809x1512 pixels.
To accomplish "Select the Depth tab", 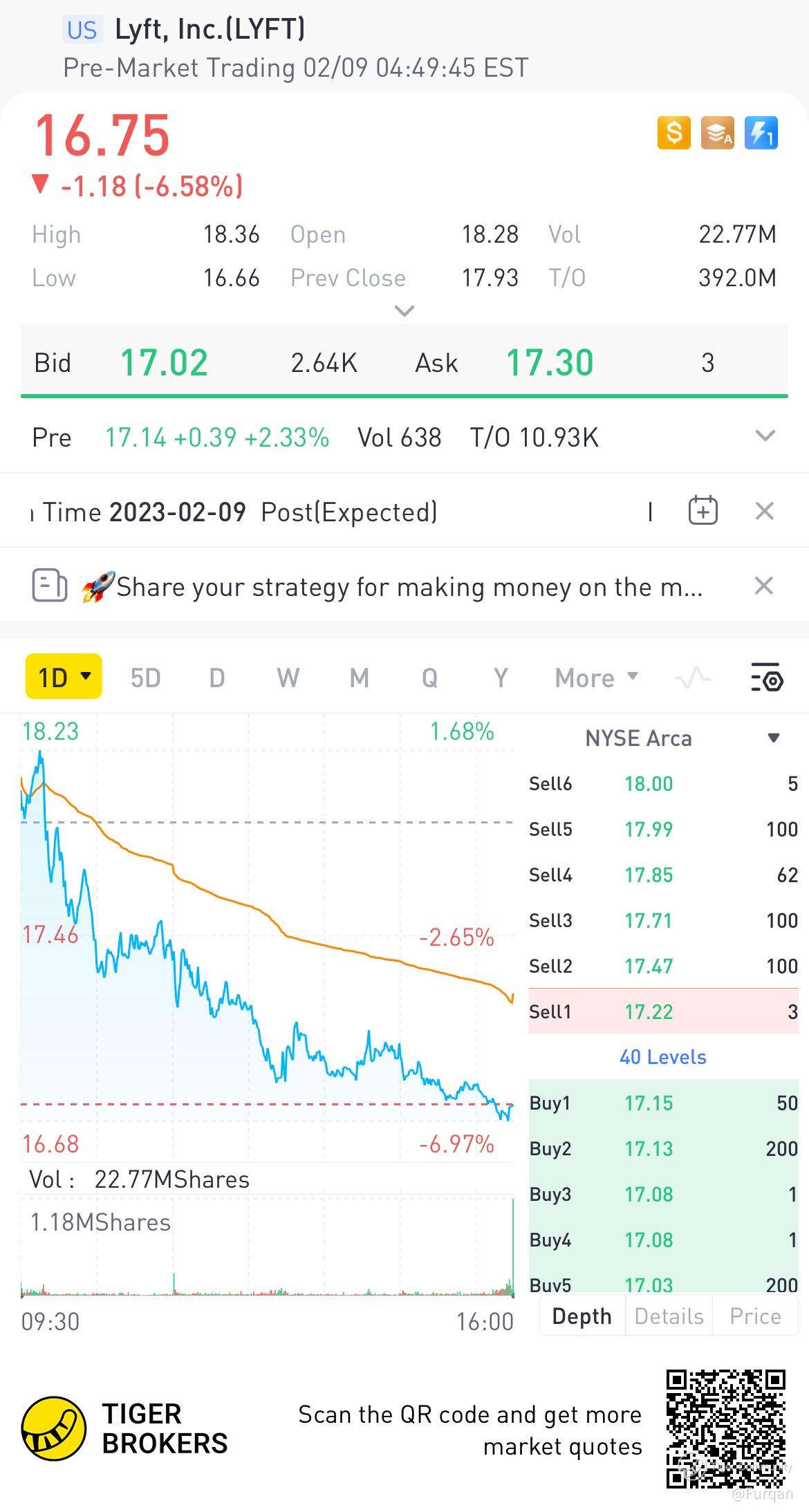I will tap(582, 1316).
